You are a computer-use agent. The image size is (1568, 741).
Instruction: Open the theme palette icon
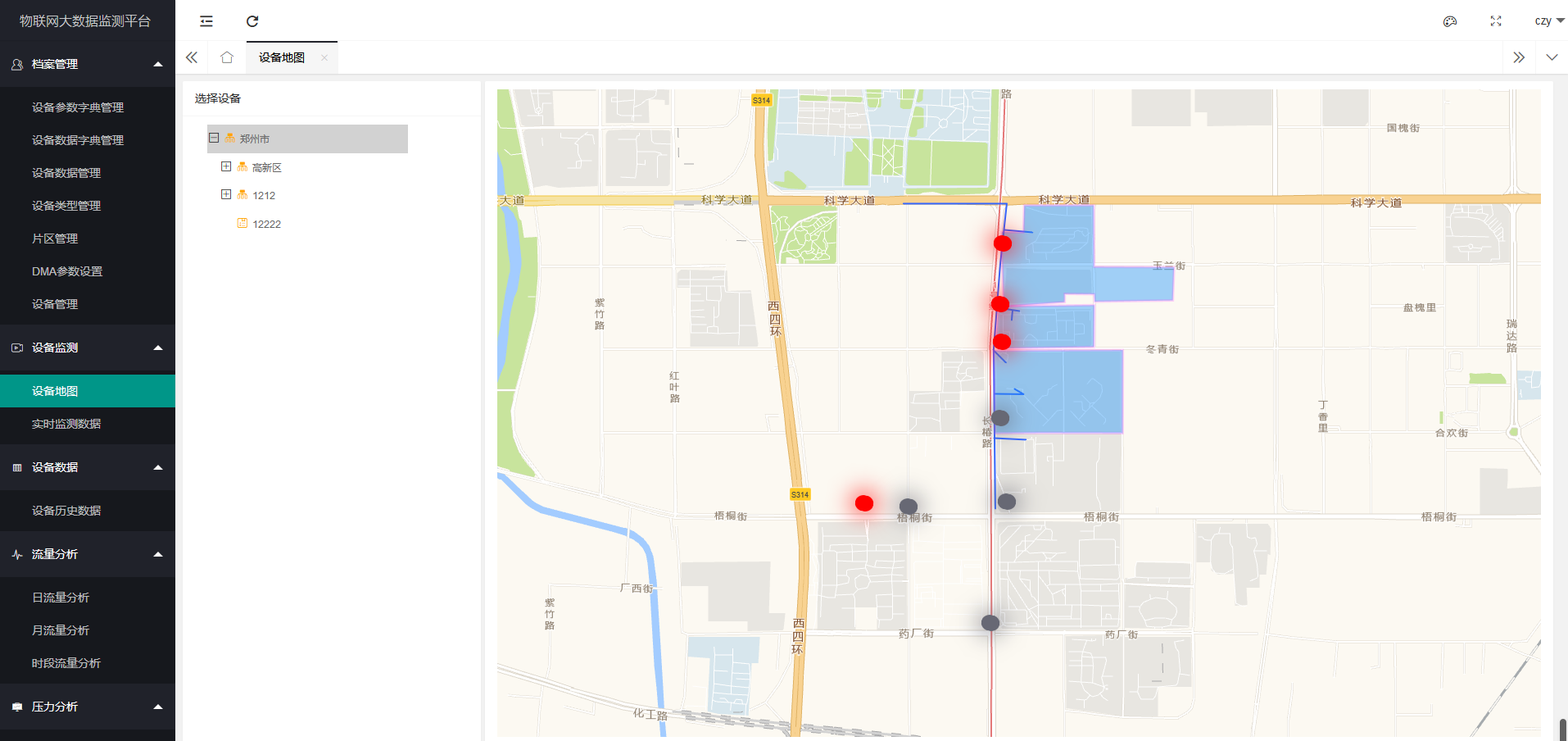[x=1449, y=21]
